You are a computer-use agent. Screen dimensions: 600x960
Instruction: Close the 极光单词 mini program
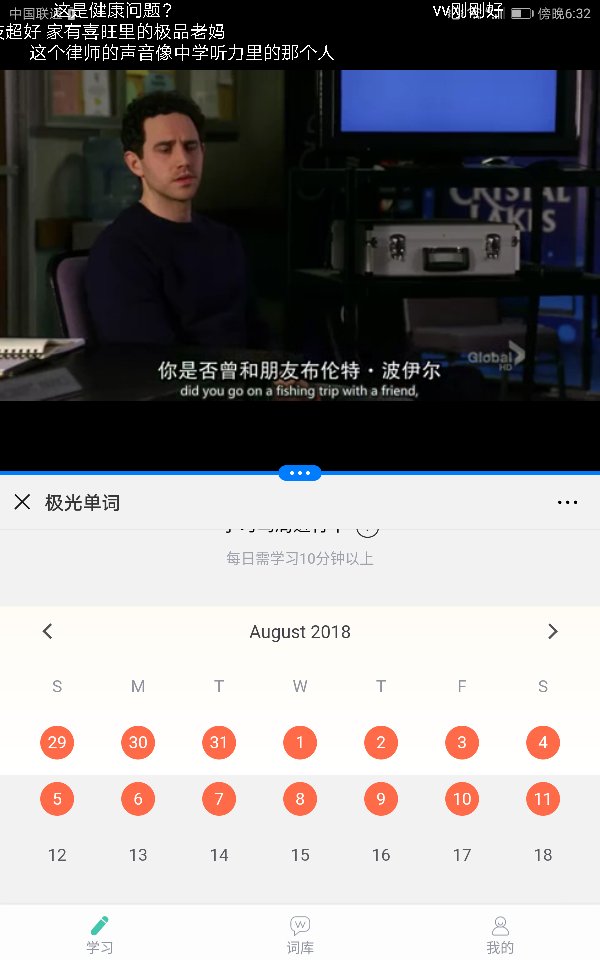[22, 502]
